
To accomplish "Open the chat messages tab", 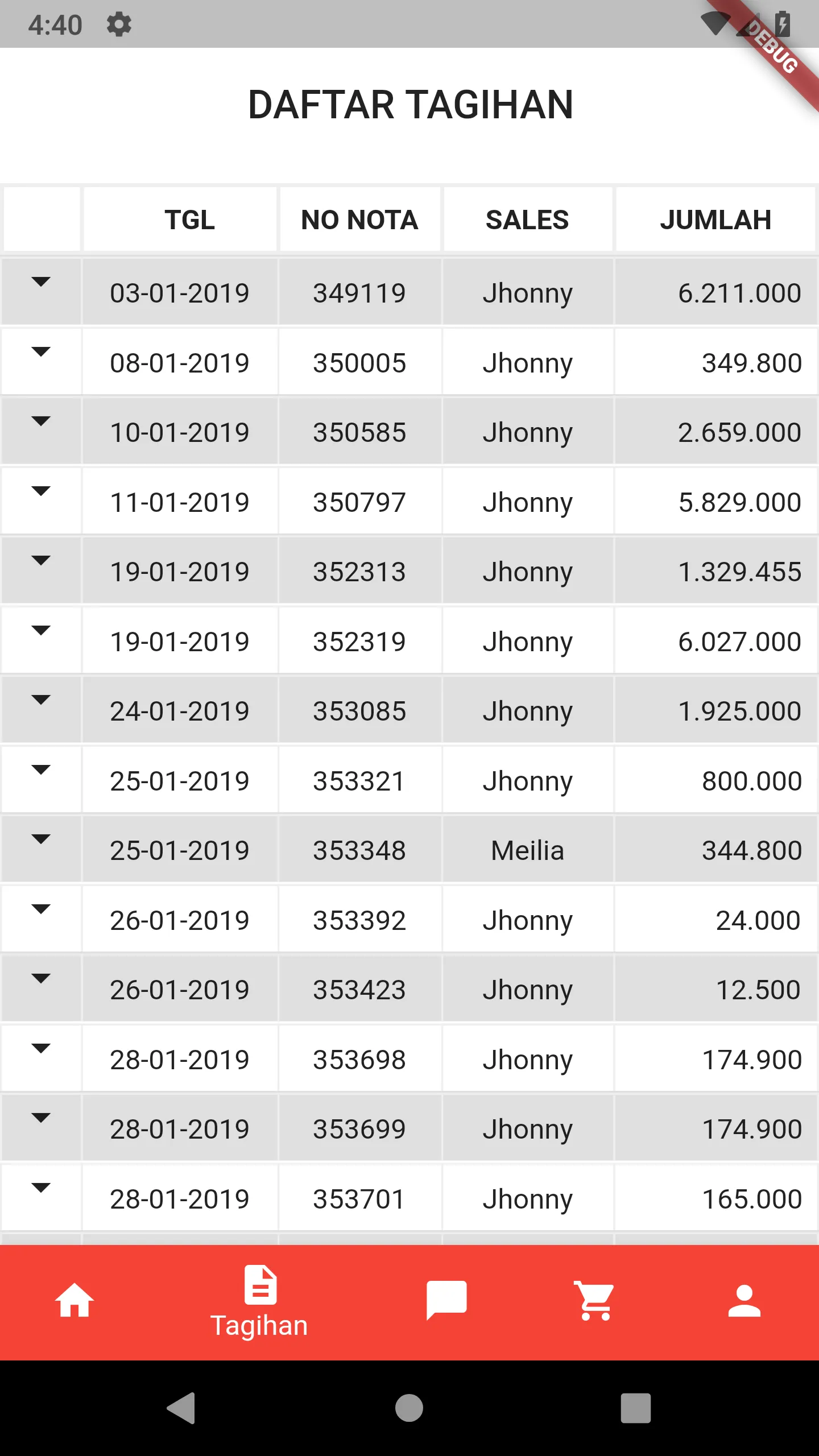I will pyautogui.click(x=446, y=1301).
